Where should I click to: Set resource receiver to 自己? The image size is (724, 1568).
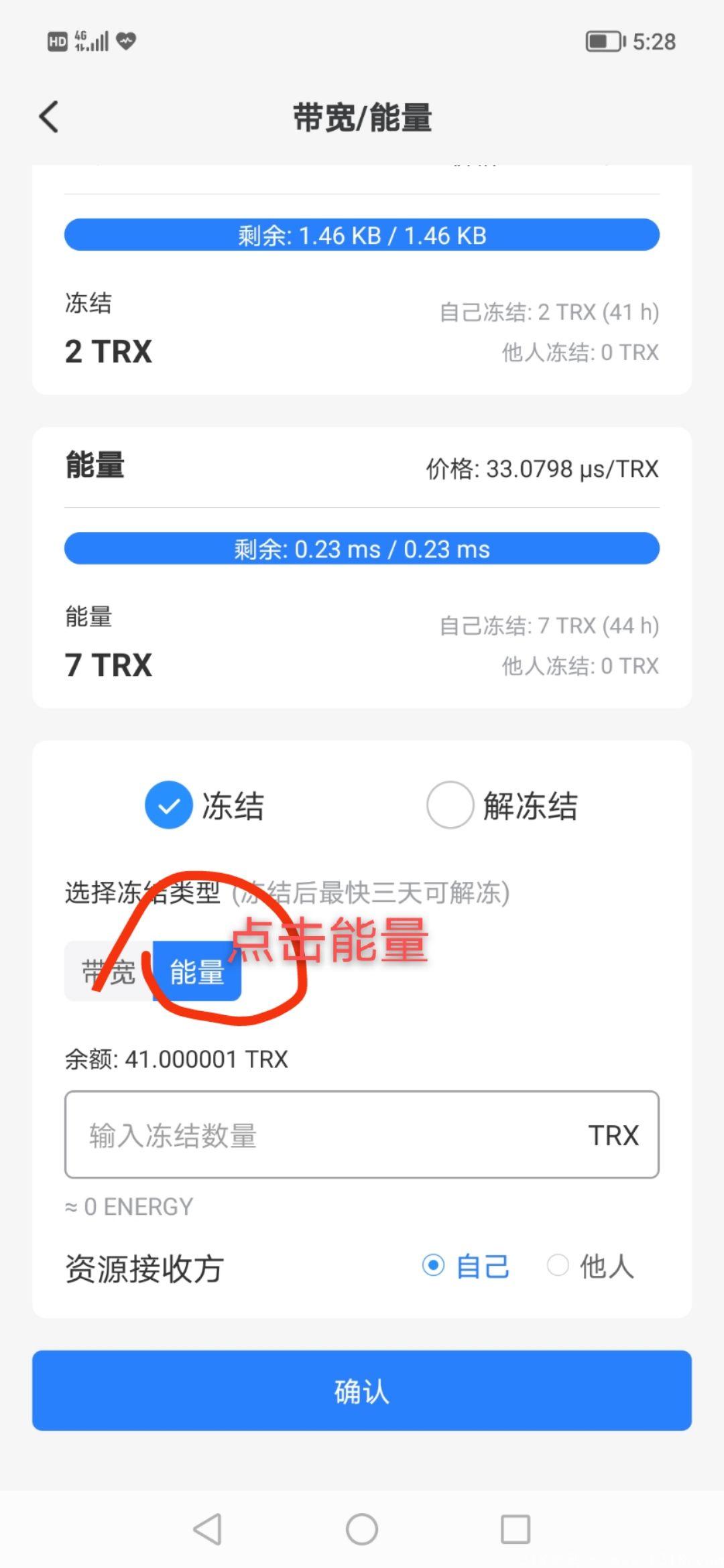click(466, 1266)
